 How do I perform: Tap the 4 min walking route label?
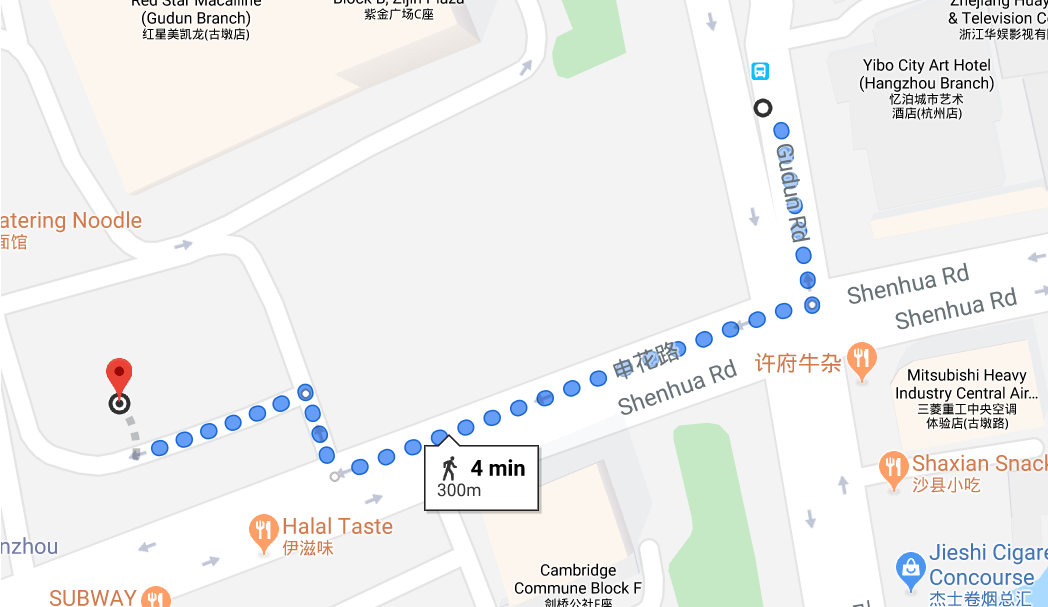point(482,477)
